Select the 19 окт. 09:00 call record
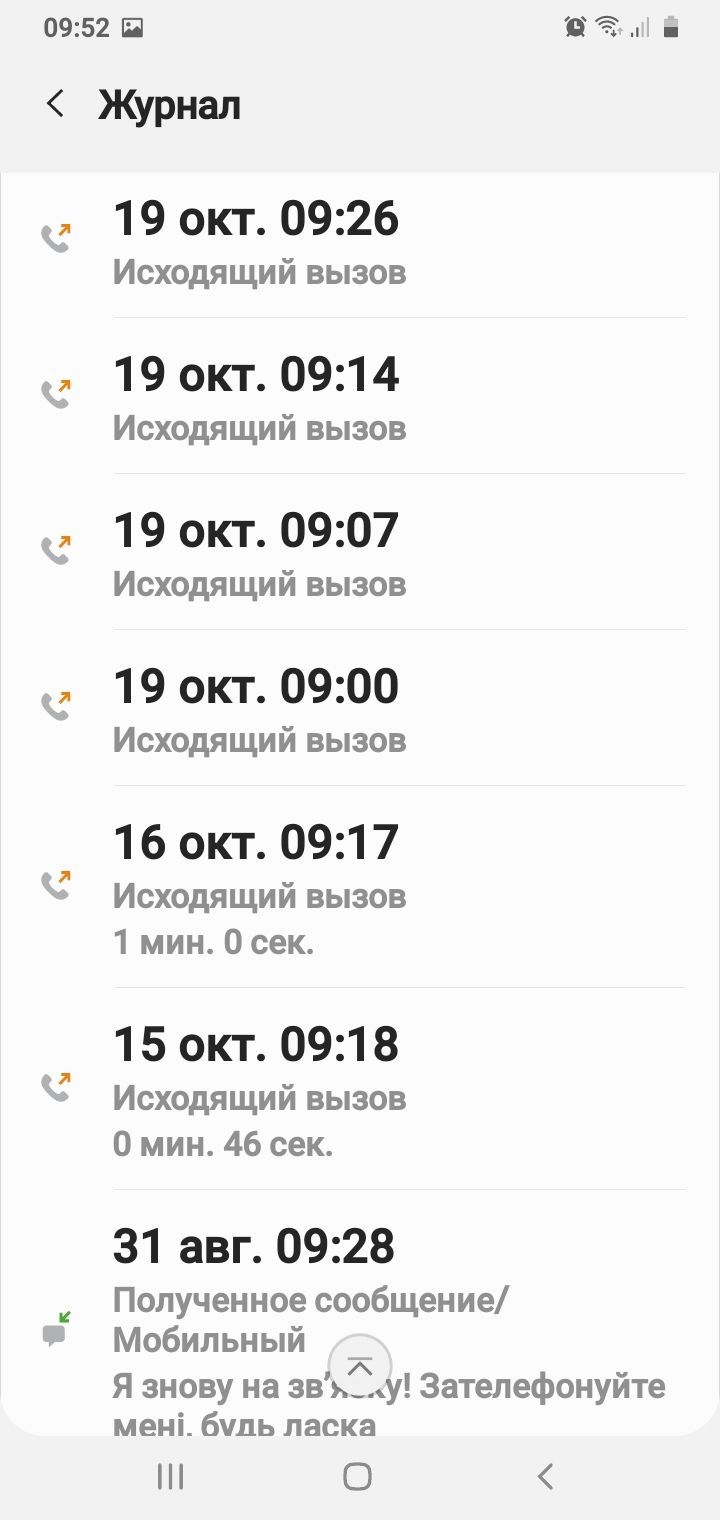This screenshot has width=720, height=1520. pos(360,710)
